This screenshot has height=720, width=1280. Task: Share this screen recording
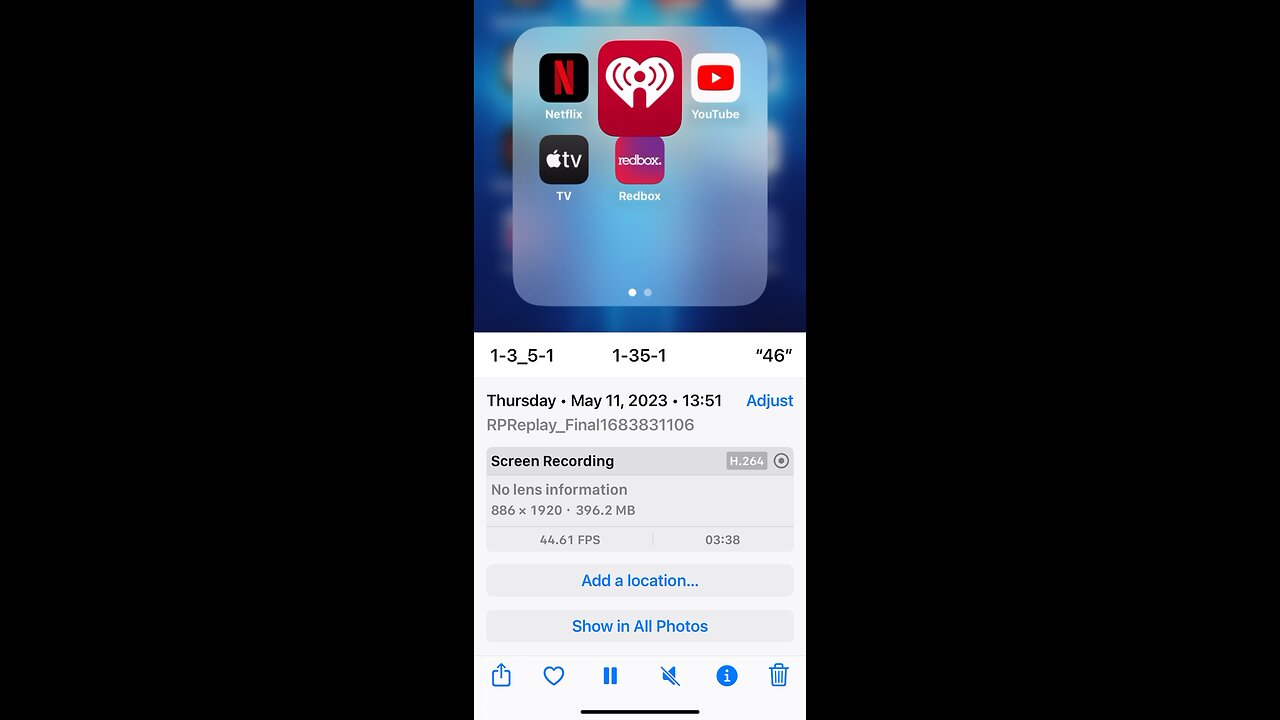[x=501, y=676]
